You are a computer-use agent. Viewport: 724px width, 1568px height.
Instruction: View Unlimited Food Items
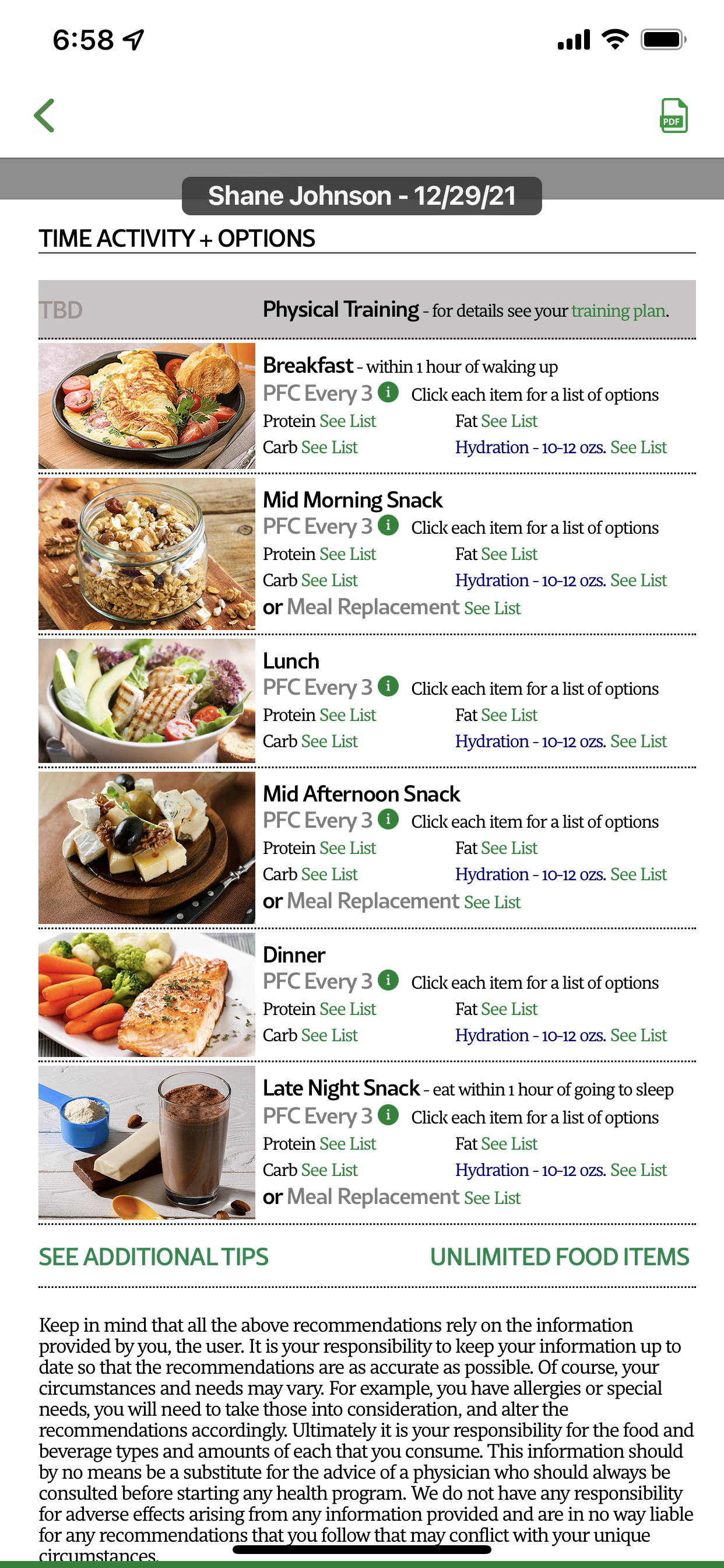(x=559, y=1257)
